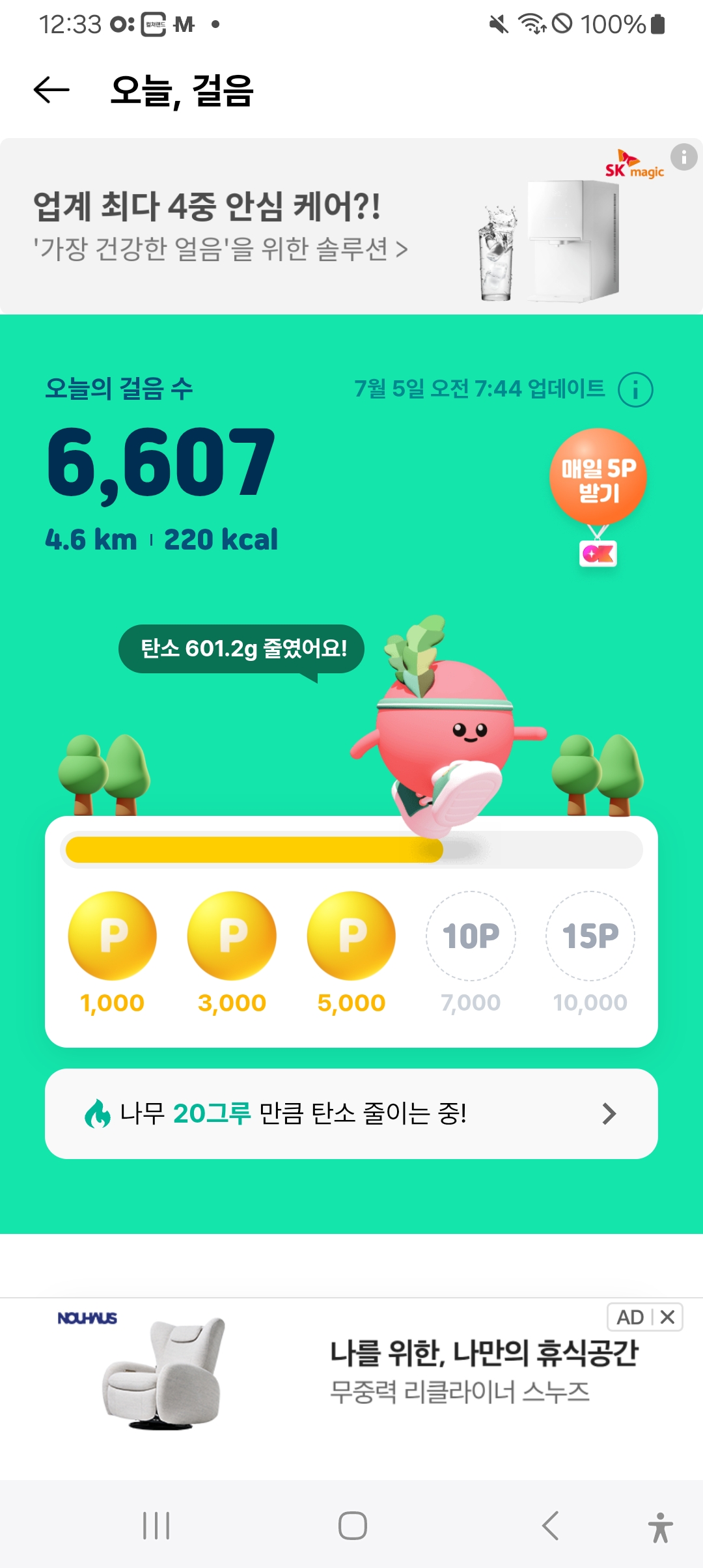Collect the 1,000 steps point coin

[x=113, y=936]
